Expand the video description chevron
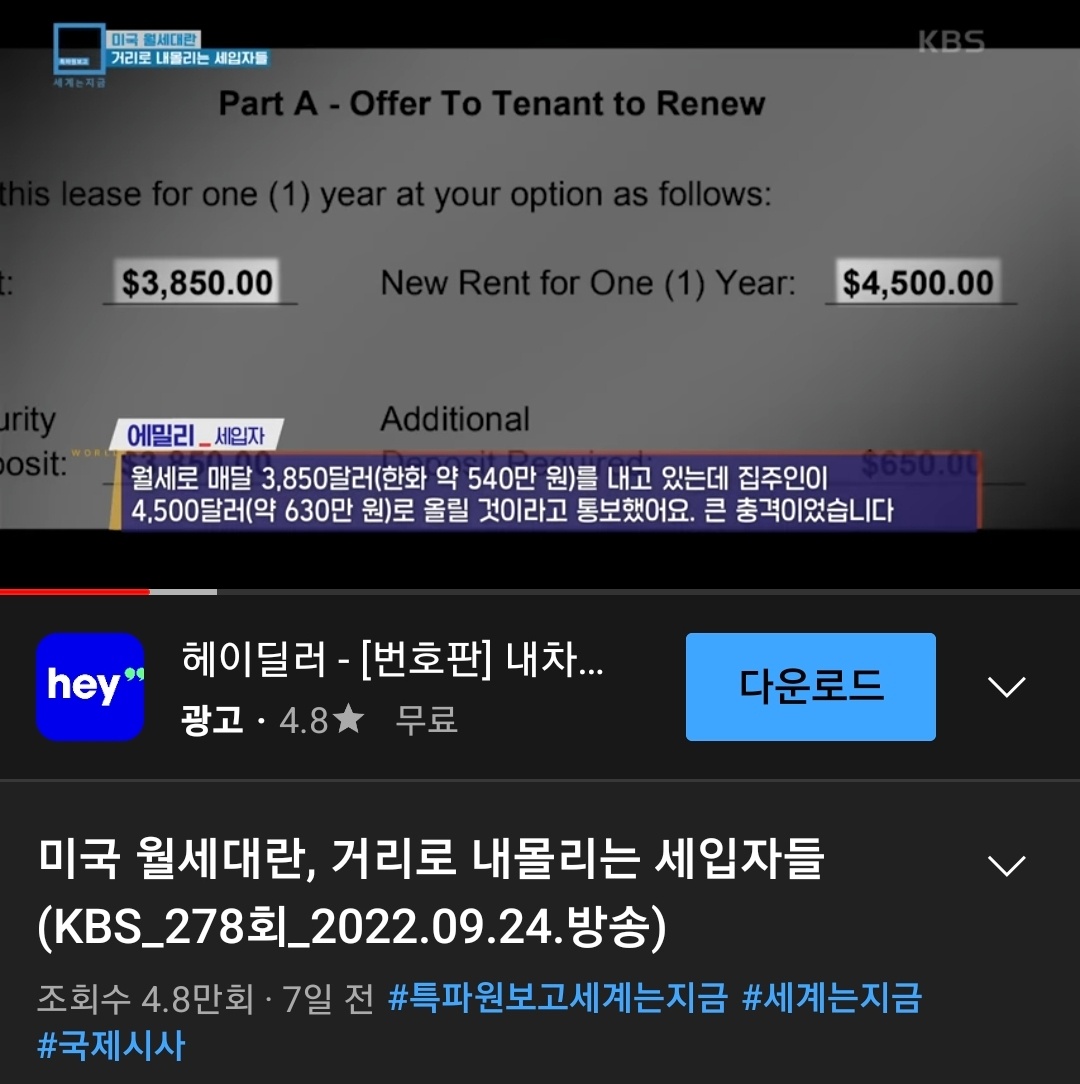 click(1006, 865)
